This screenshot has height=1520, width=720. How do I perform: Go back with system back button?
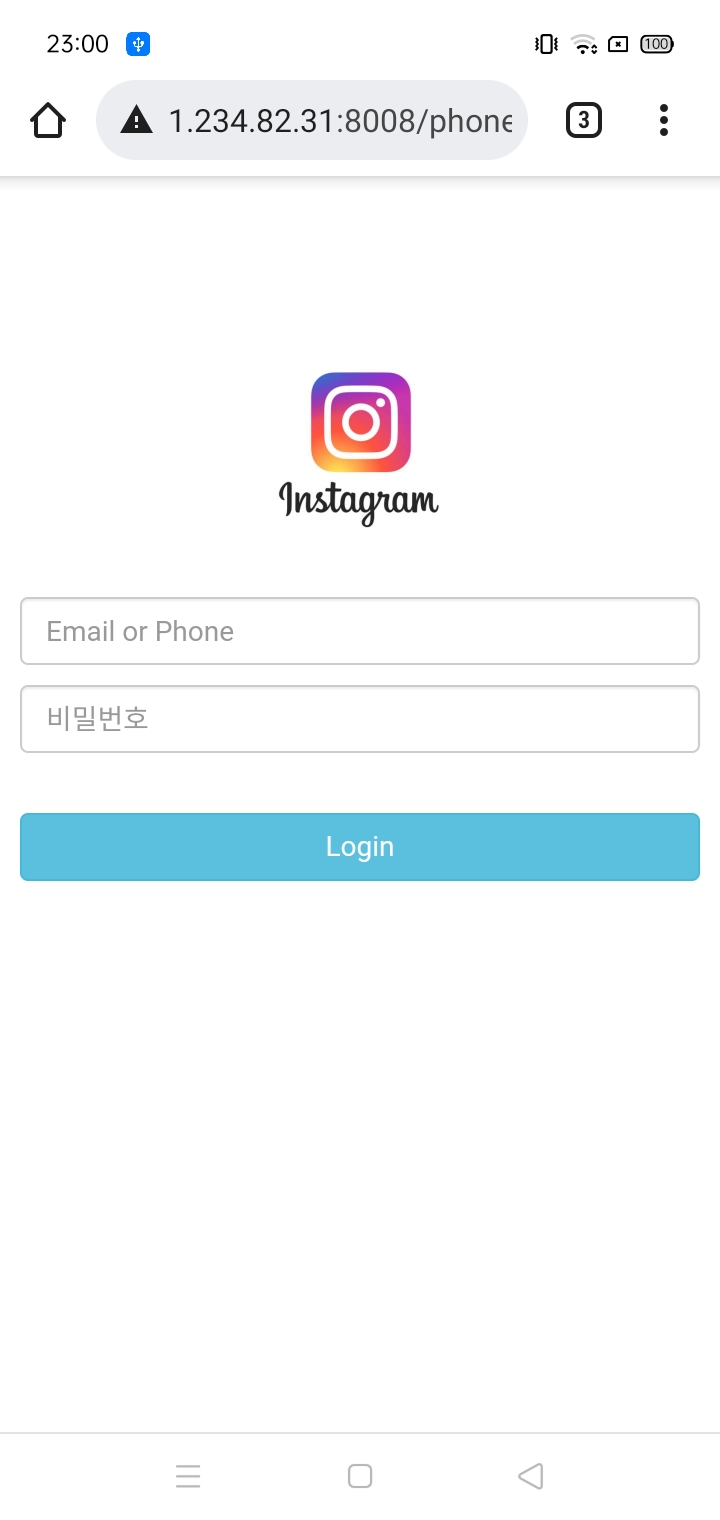click(x=531, y=1476)
